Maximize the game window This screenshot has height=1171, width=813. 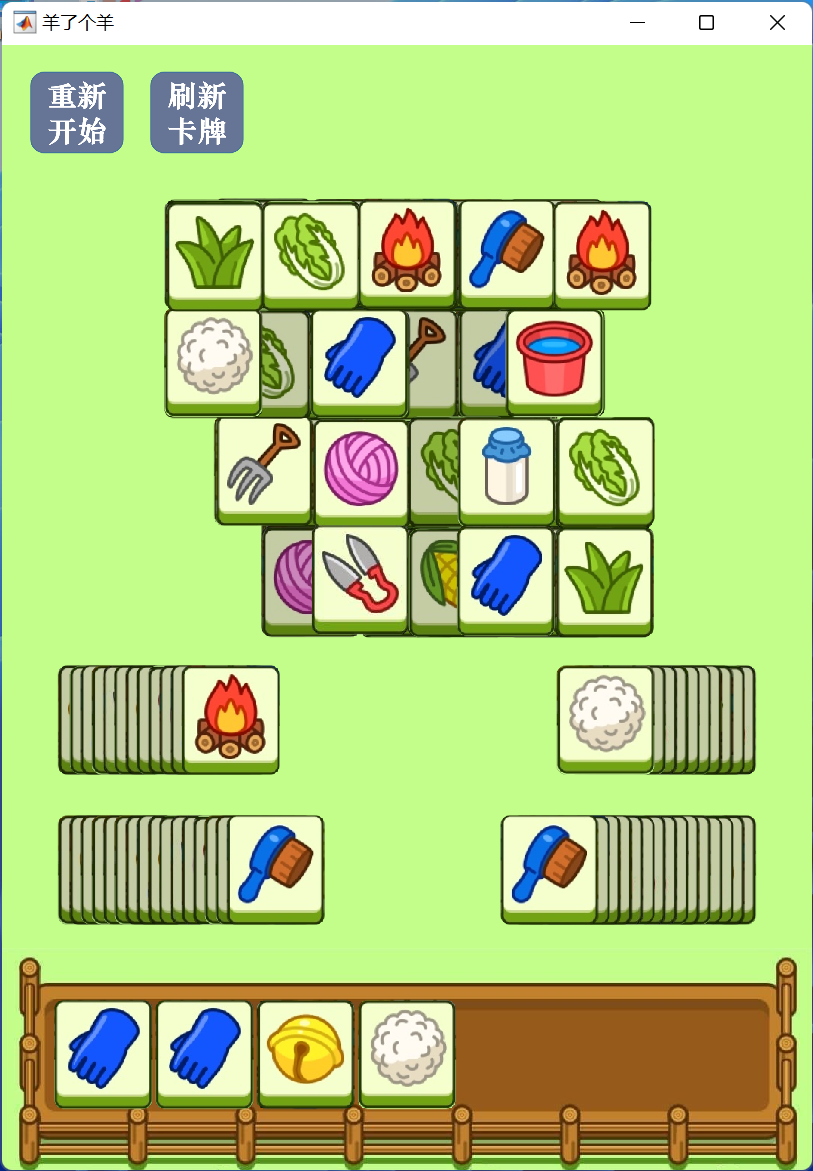pos(706,23)
